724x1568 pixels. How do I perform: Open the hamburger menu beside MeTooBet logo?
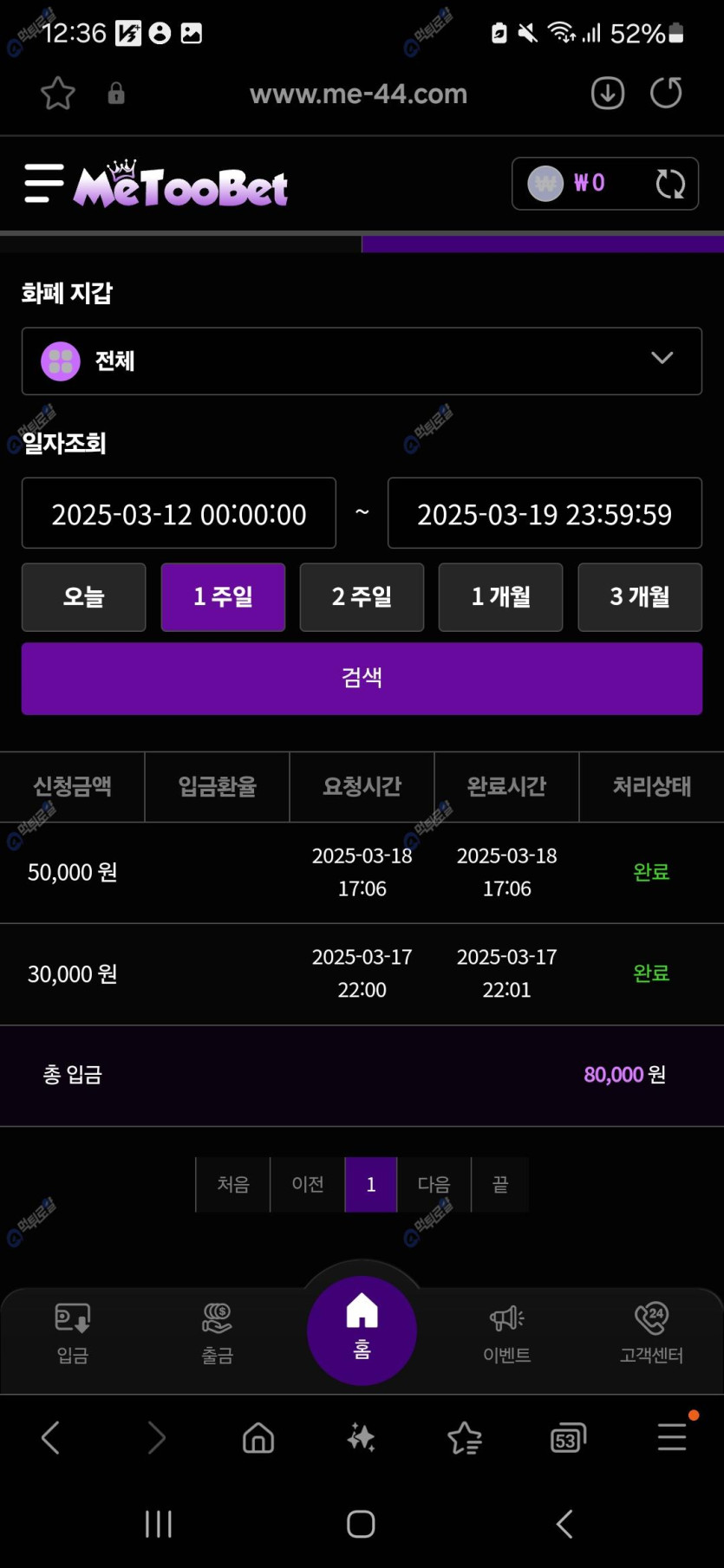(44, 183)
